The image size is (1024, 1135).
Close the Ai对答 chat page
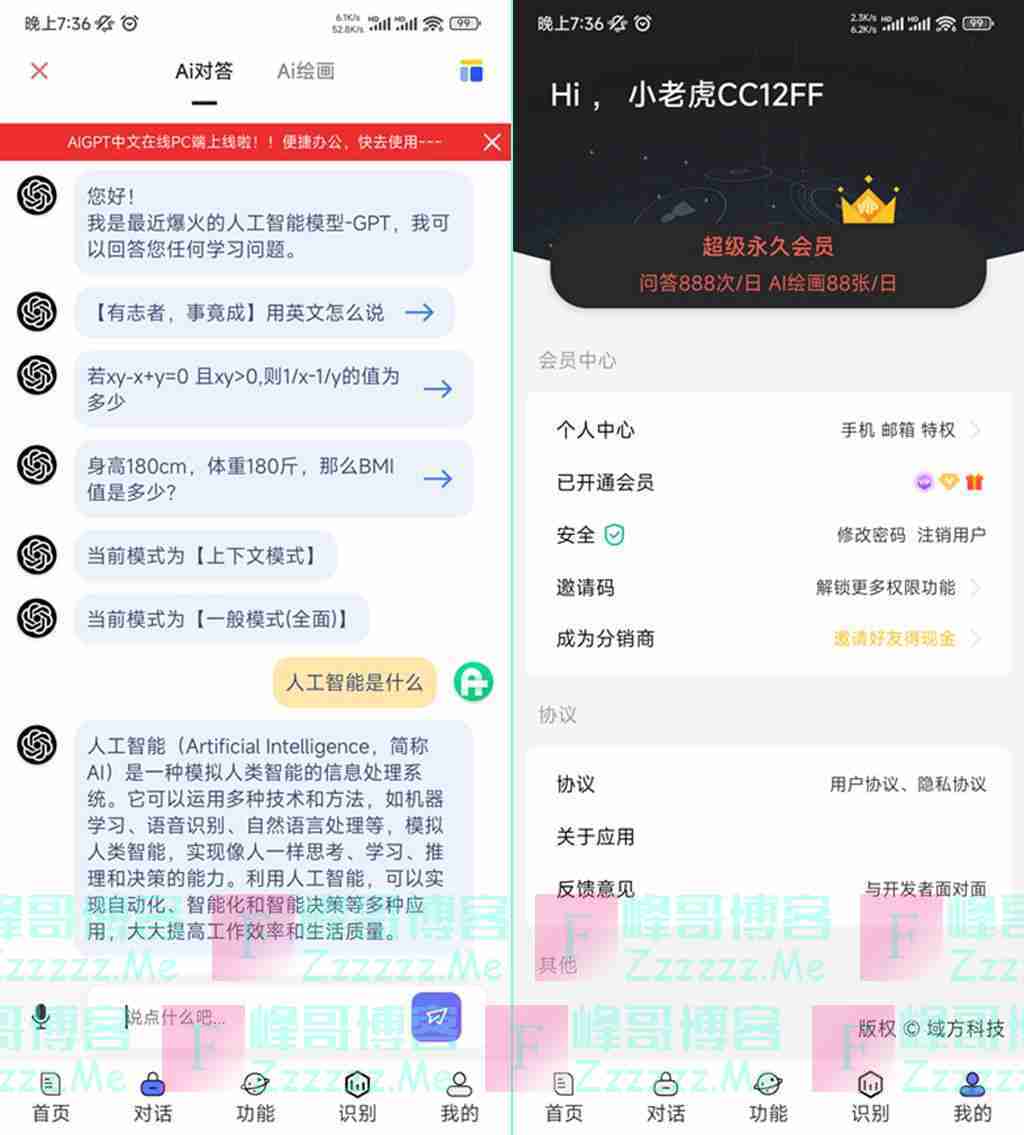pyautogui.click(x=39, y=71)
